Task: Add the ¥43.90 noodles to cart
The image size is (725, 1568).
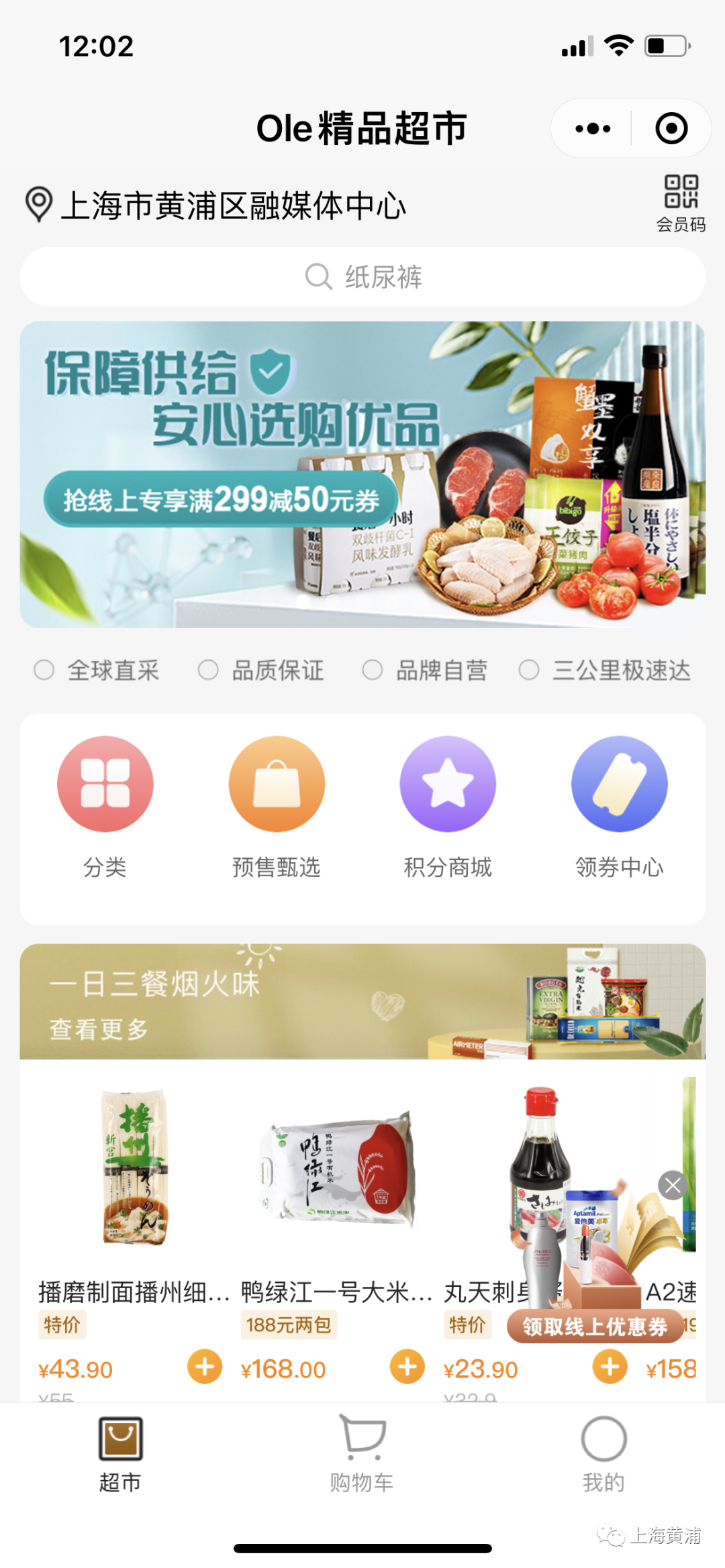Action: pos(205,1367)
